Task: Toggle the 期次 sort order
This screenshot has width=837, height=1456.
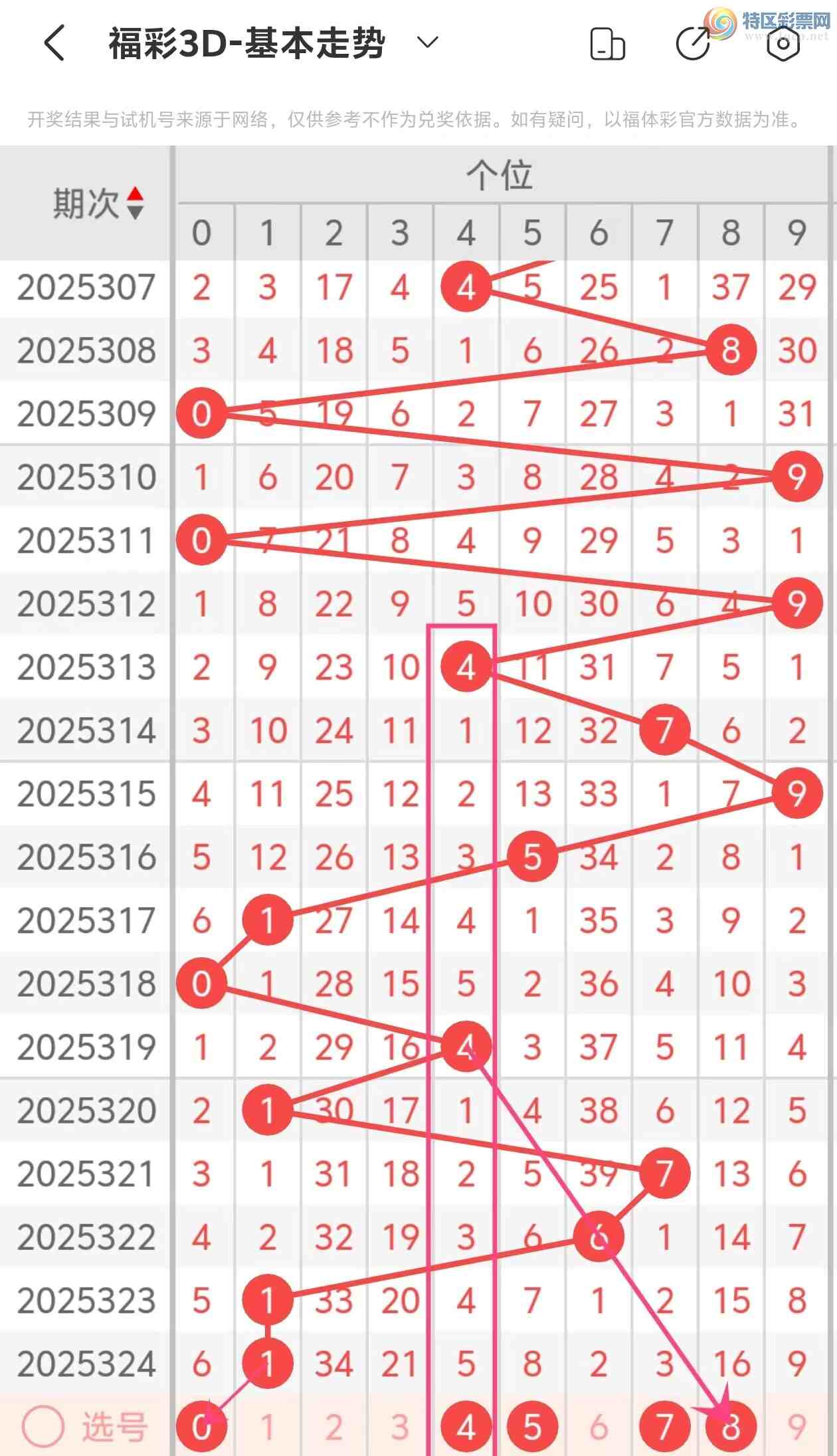Action: [x=135, y=203]
